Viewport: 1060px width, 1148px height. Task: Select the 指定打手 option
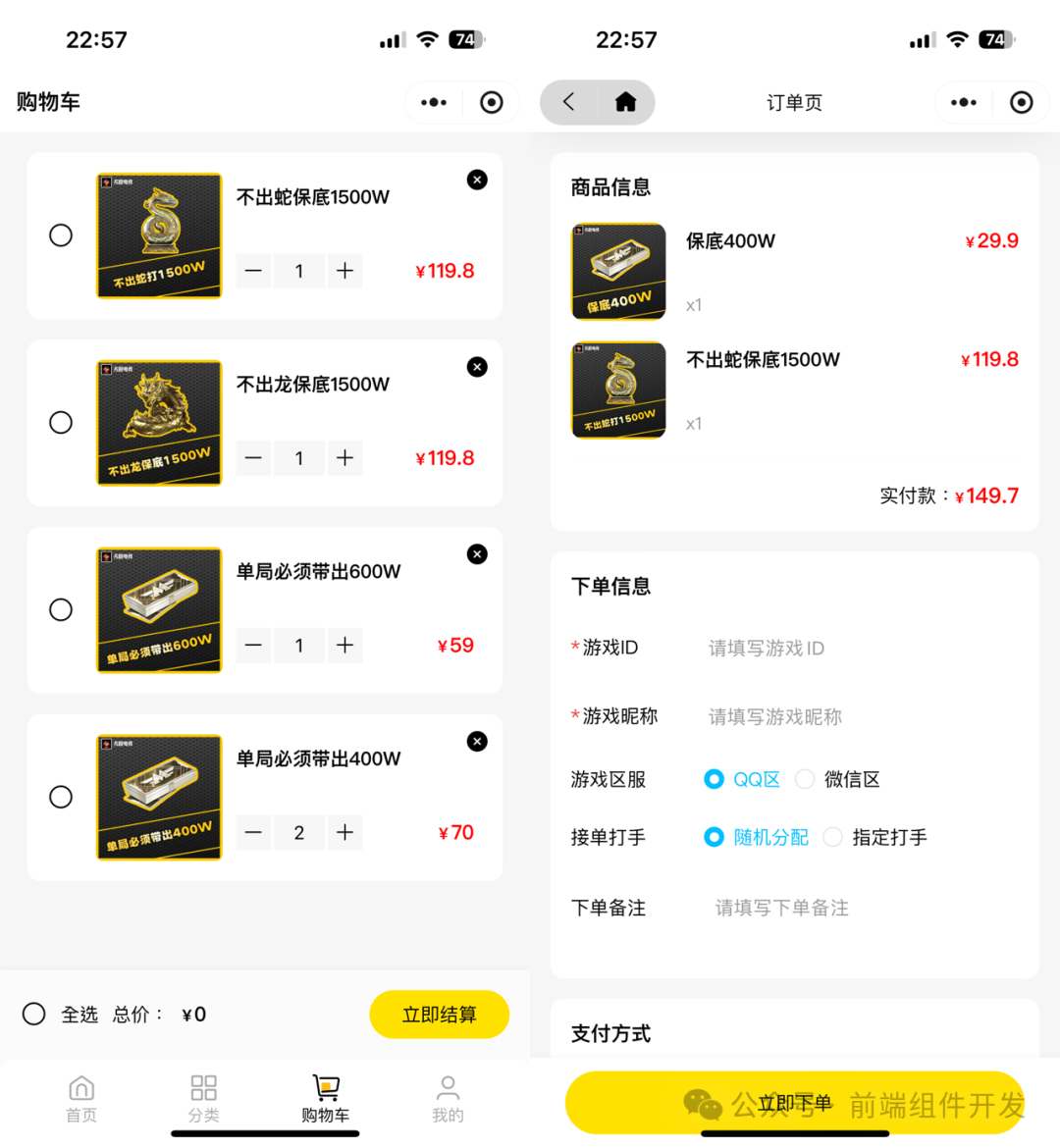(x=832, y=837)
